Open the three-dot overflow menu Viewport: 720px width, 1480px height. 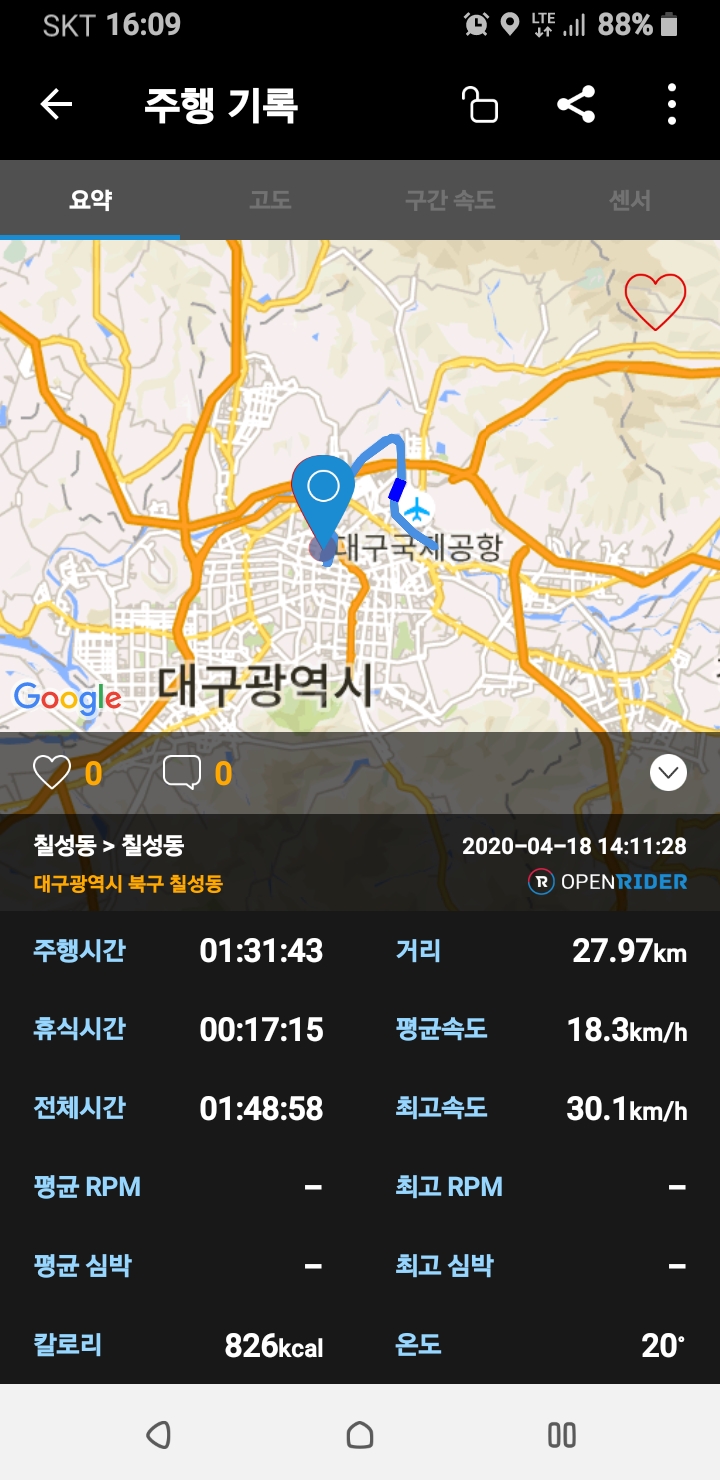point(671,105)
